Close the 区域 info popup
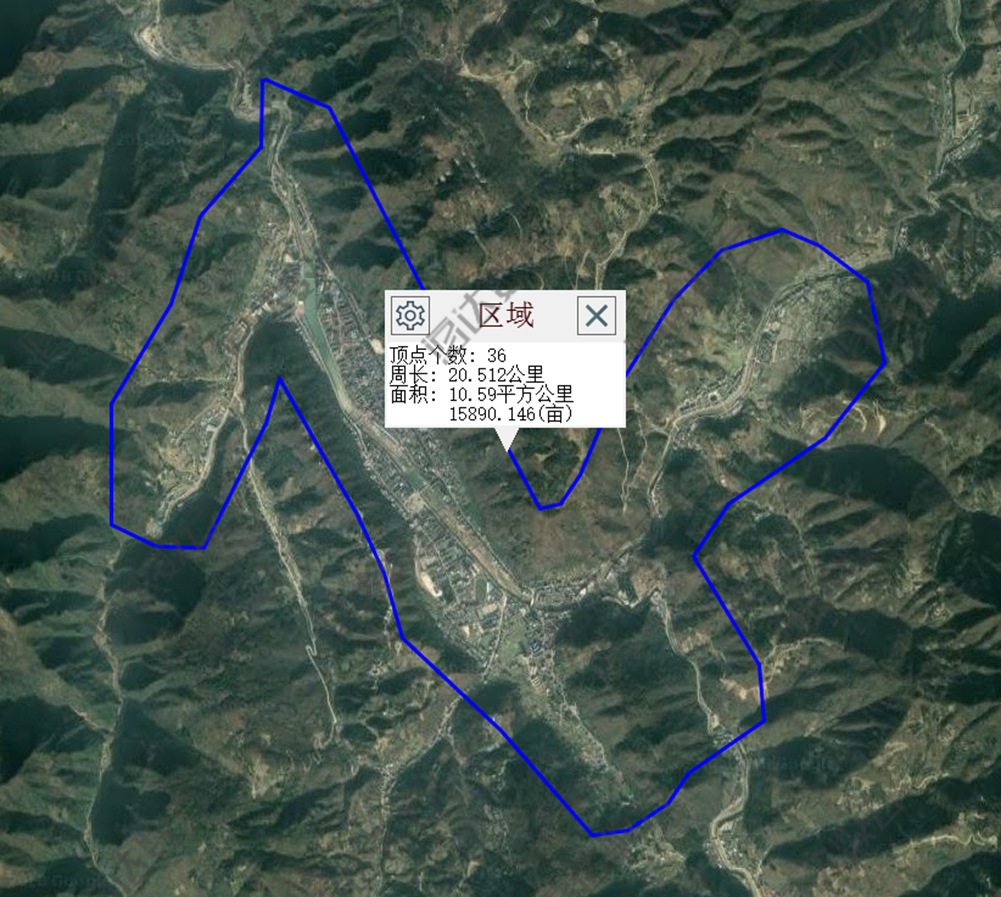The image size is (1001, 897). tap(596, 316)
